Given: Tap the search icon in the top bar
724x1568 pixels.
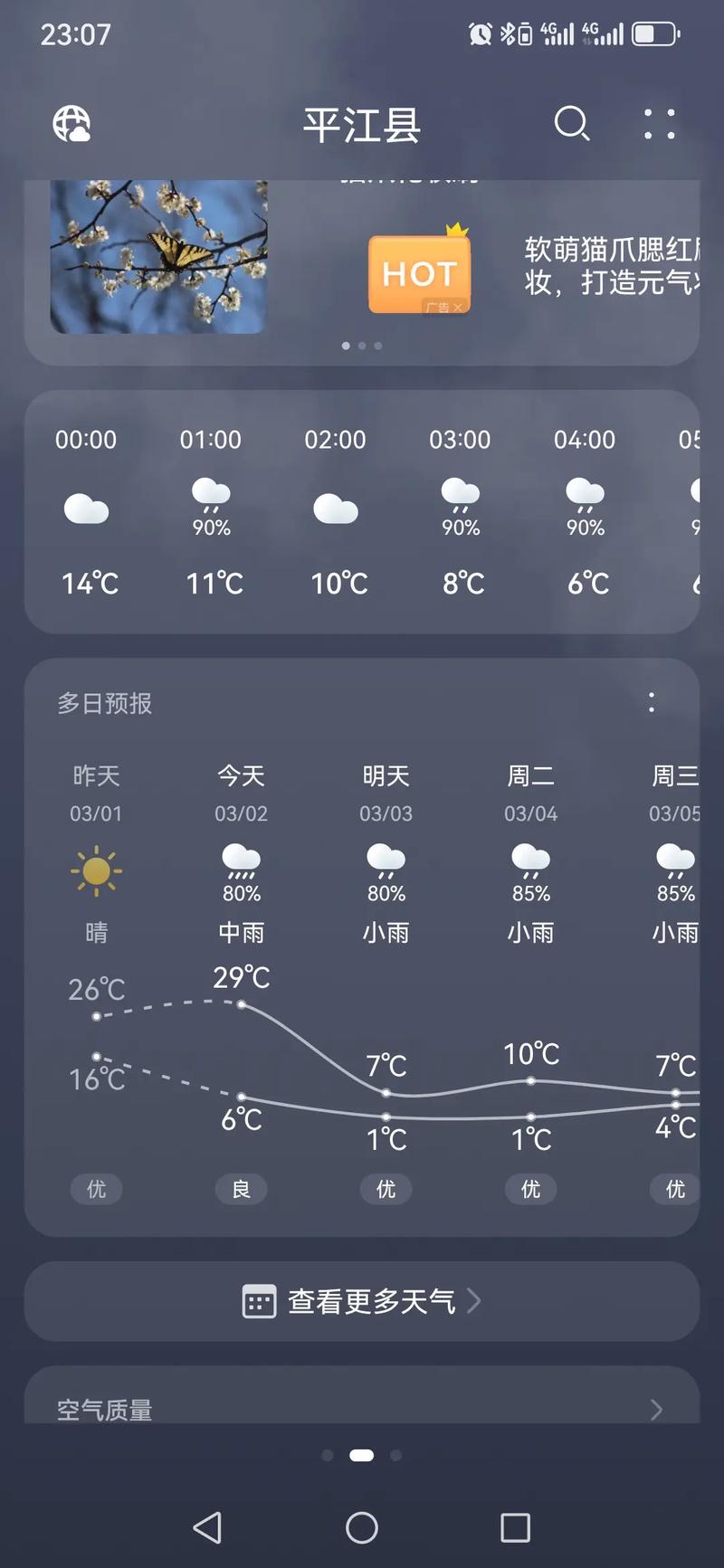Looking at the screenshot, I should point(571,125).
